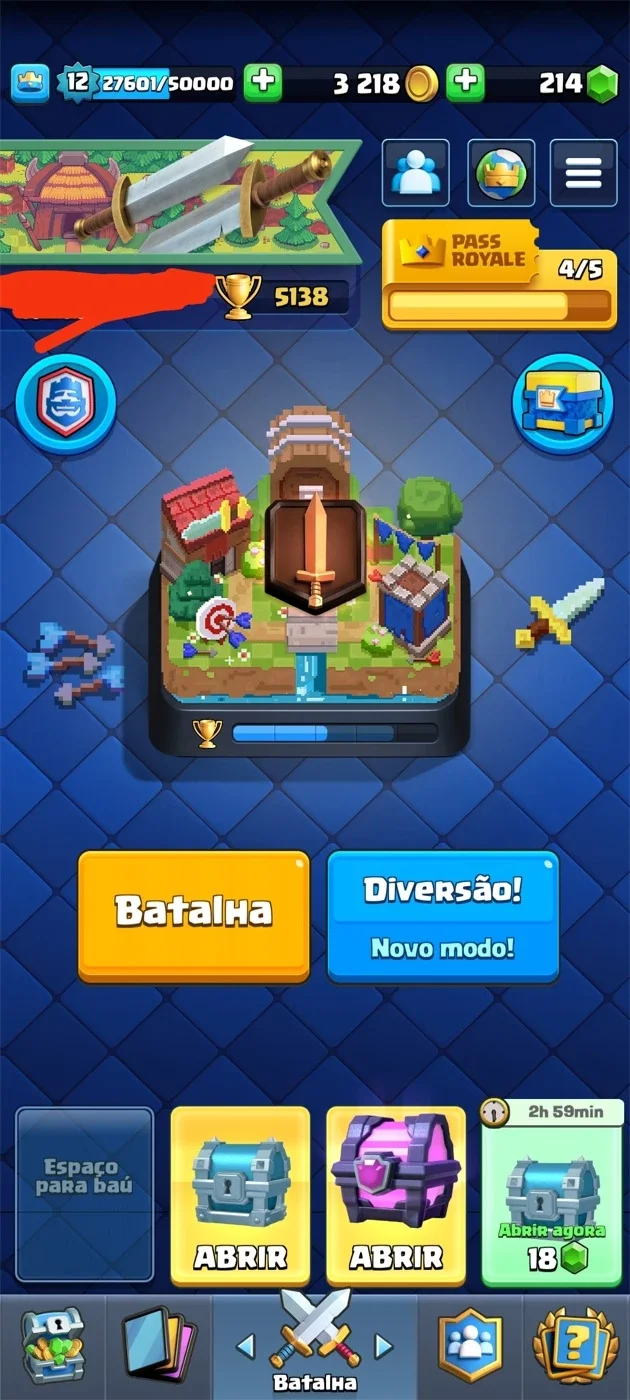630x1400 pixels.
Task: Open the crown globe leaderboard icon
Action: pos(500,173)
